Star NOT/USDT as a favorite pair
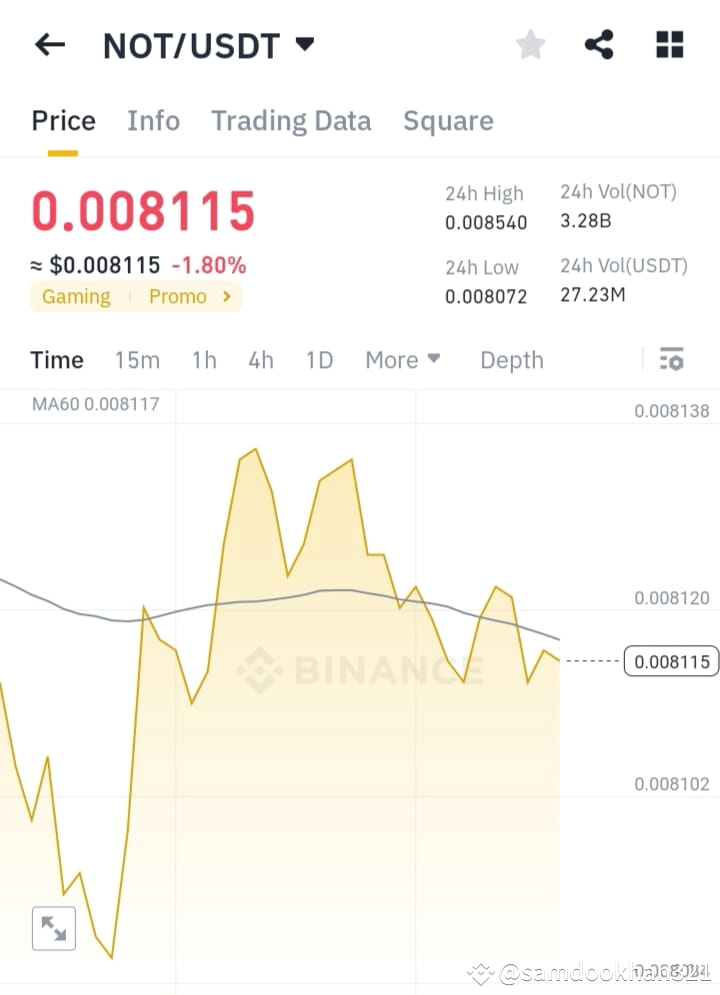Viewport: 720px width, 995px height. (x=530, y=44)
